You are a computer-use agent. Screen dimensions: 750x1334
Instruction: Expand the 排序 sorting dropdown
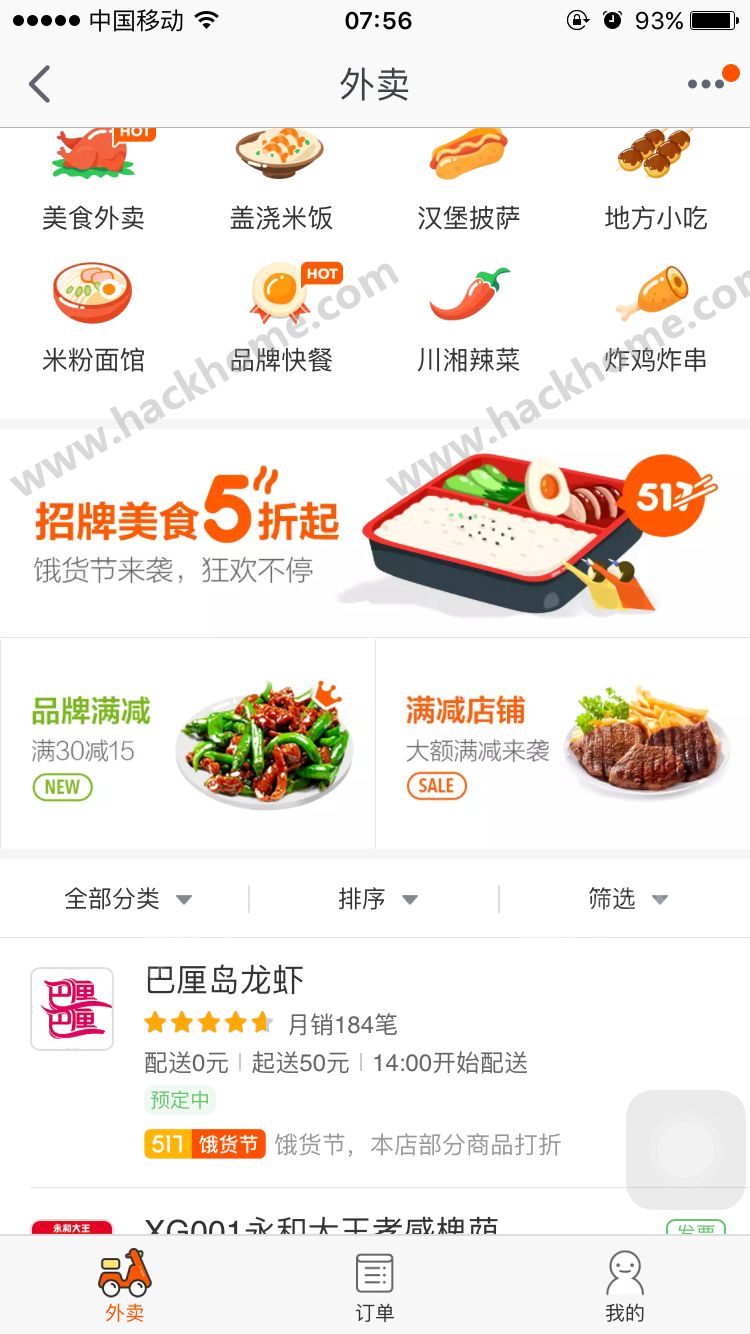point(377,899)
